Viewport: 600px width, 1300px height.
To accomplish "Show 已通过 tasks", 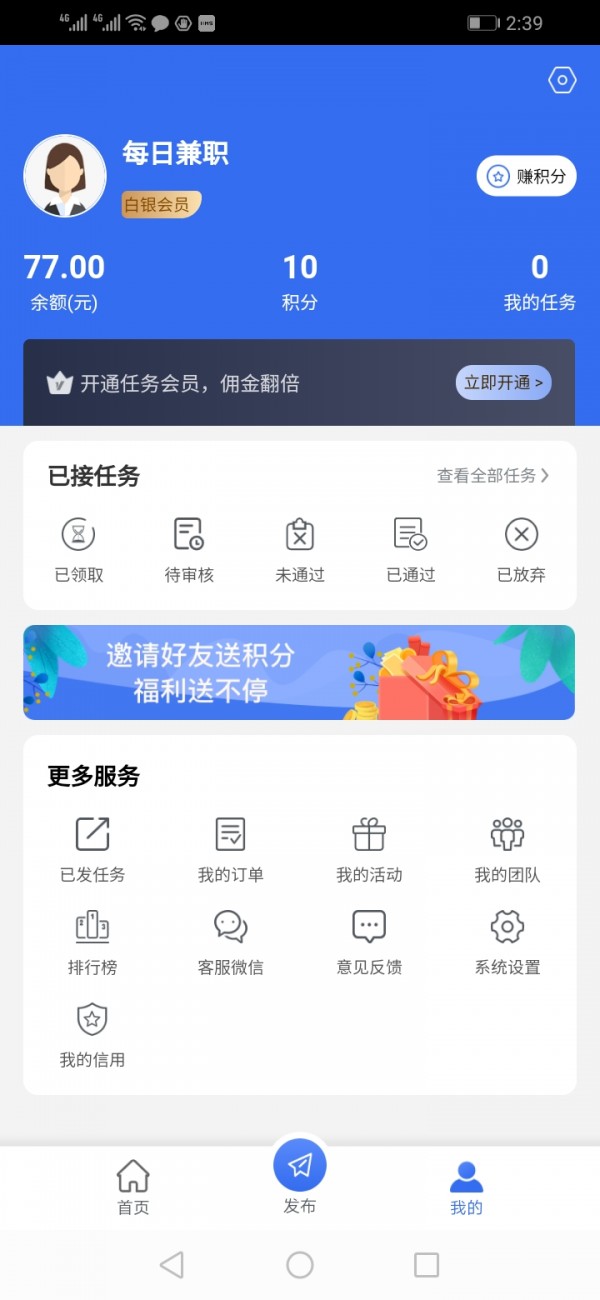I will point(411,549).
